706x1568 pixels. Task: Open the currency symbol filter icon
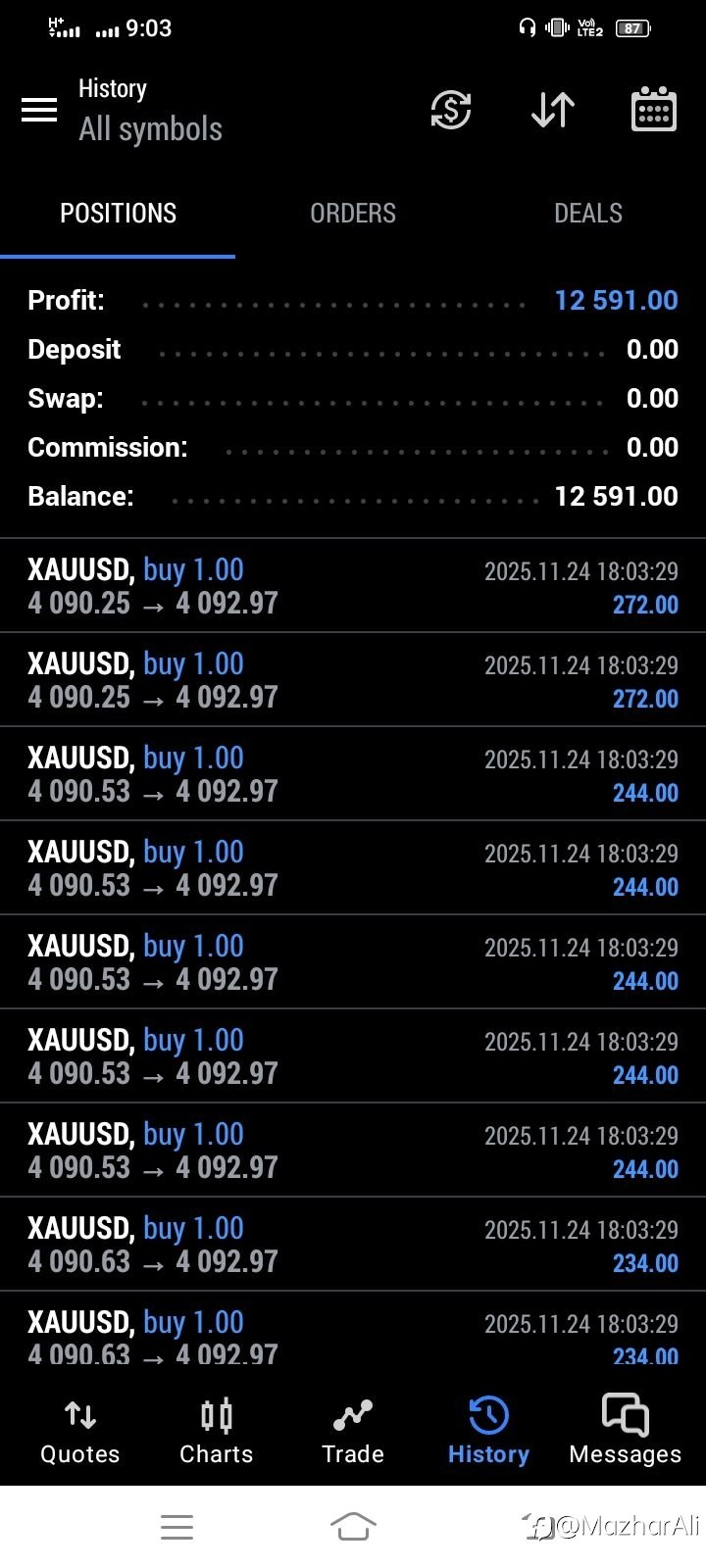pyautogui.click(x=451, y=110)
